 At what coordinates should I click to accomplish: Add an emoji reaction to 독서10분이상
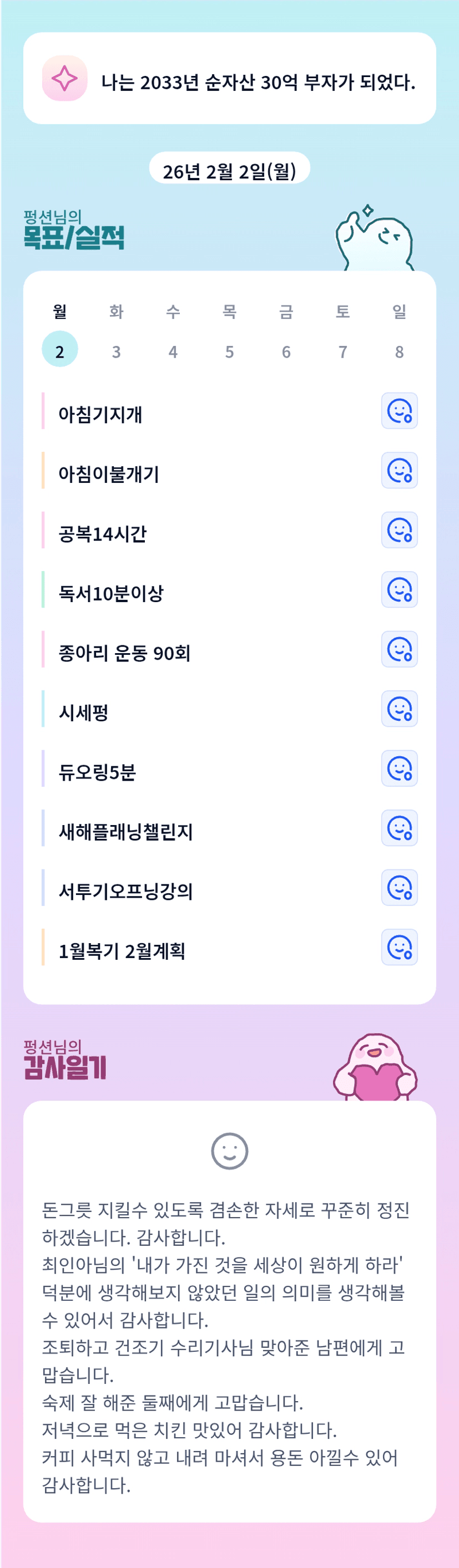pyautogui.click(x=399, y=590)
